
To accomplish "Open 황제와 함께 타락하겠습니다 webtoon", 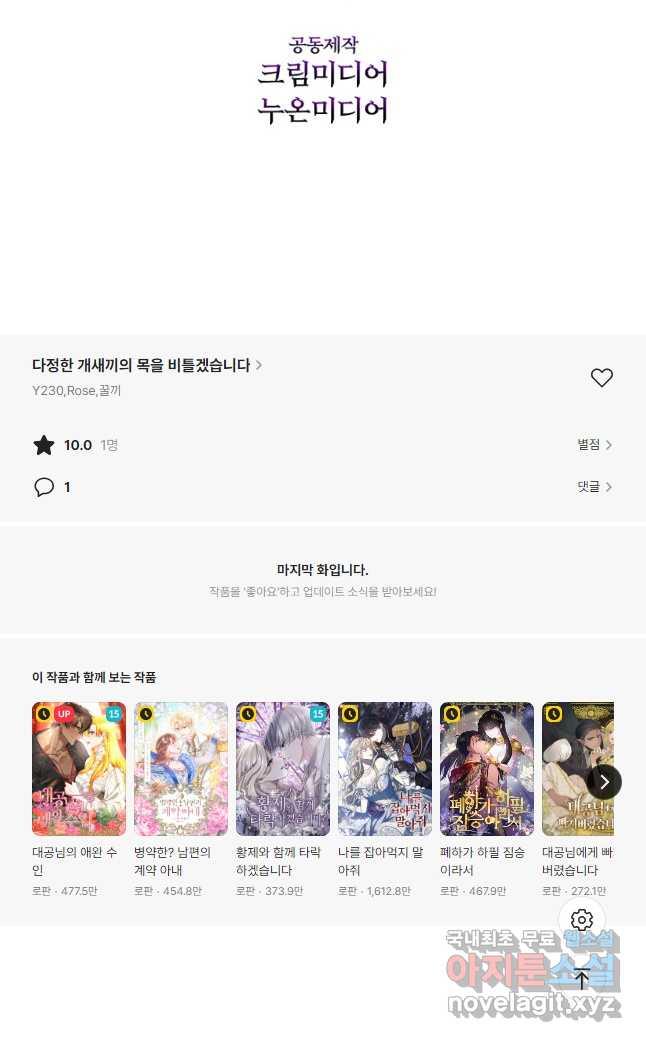I will coord(283,769).
